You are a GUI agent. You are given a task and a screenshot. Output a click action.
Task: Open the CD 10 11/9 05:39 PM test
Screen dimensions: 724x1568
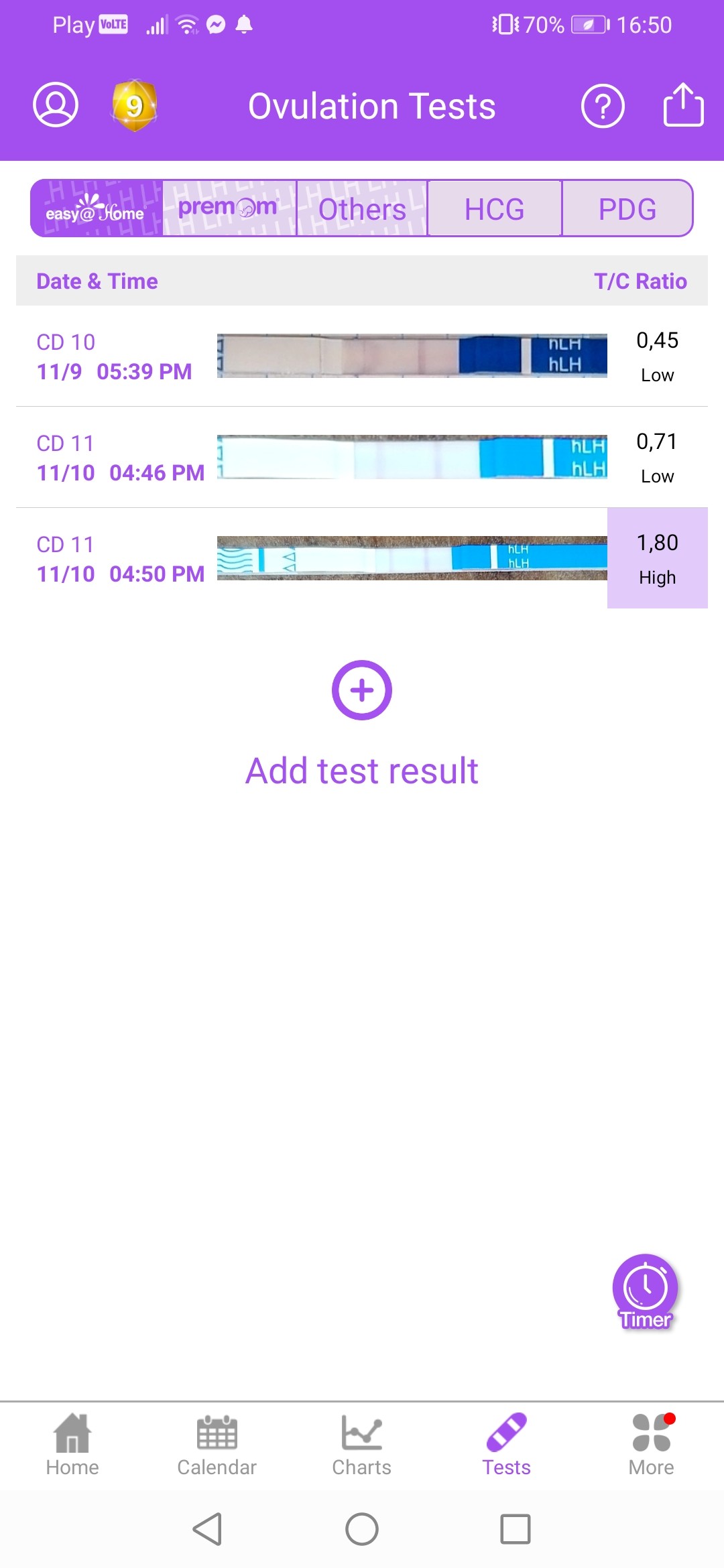click(362, 356)
